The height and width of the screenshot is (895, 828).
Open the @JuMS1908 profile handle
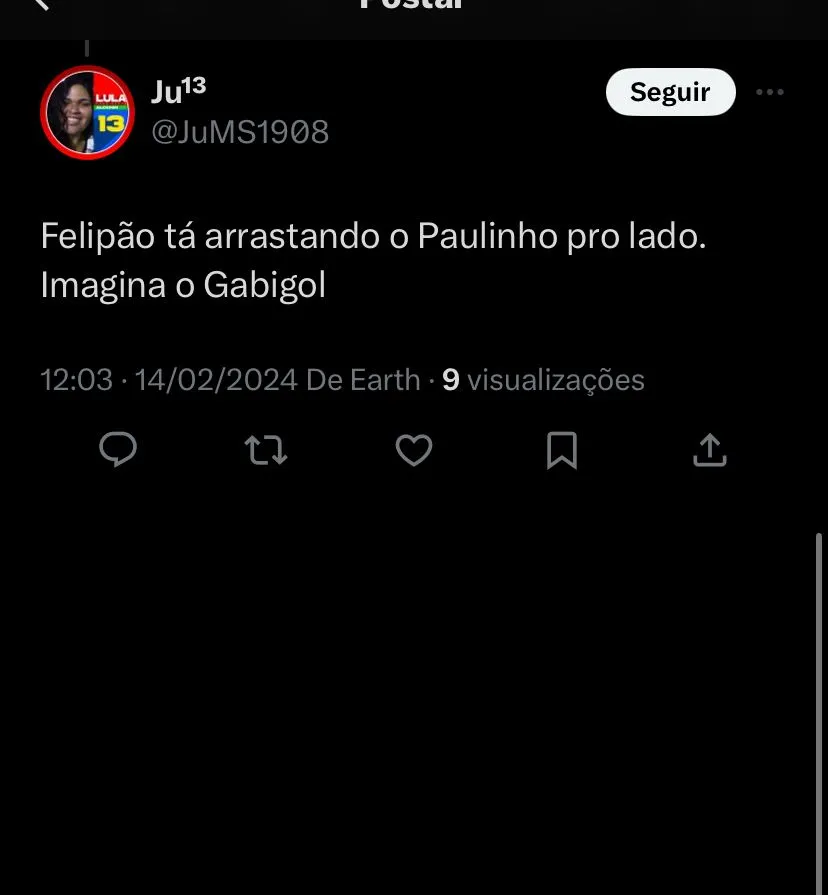(x=240, y=131)
